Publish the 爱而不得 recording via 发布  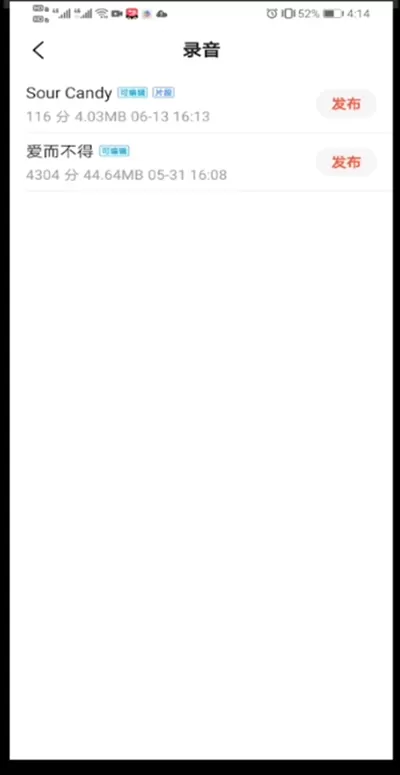[x=346, y=162]
